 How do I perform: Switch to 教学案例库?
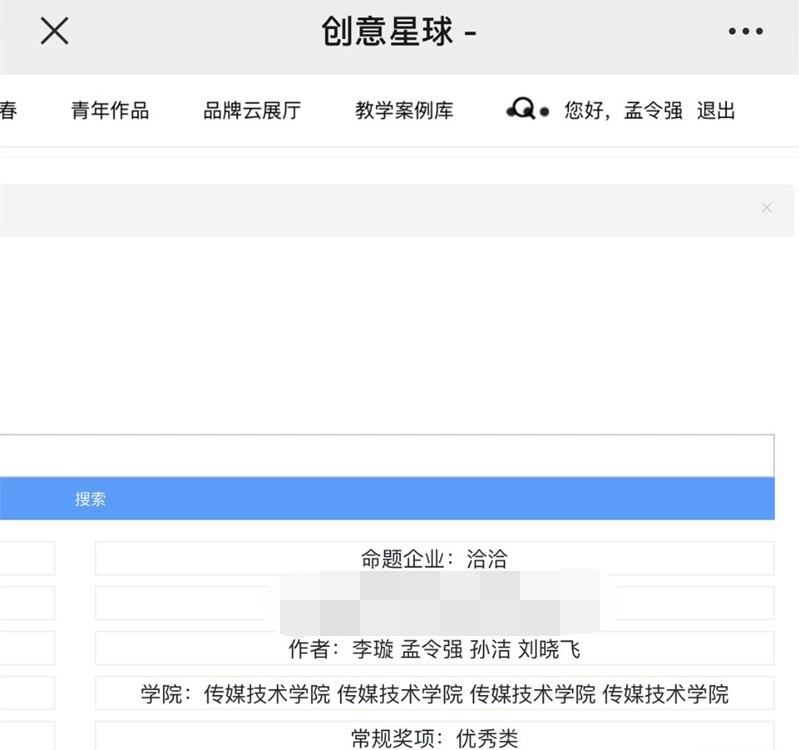404,111
